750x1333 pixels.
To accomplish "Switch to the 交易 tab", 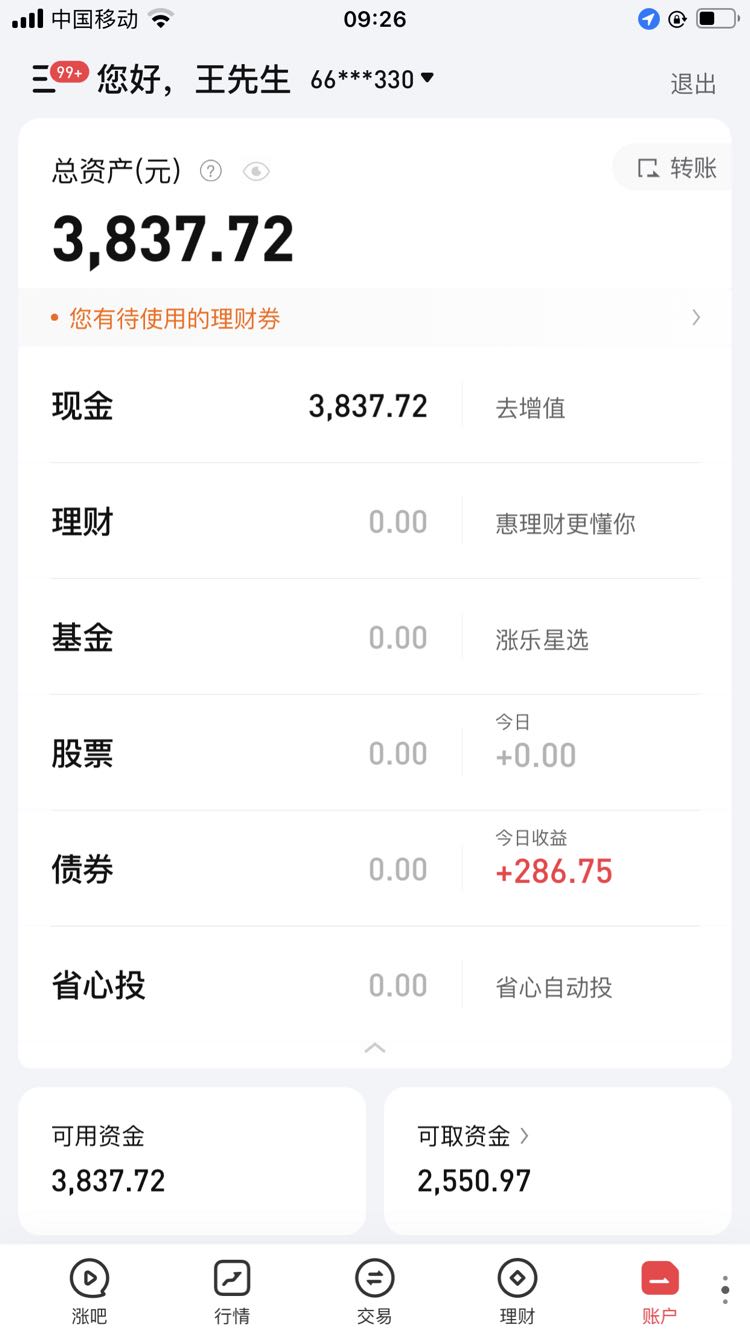I will click(375, 1292).
